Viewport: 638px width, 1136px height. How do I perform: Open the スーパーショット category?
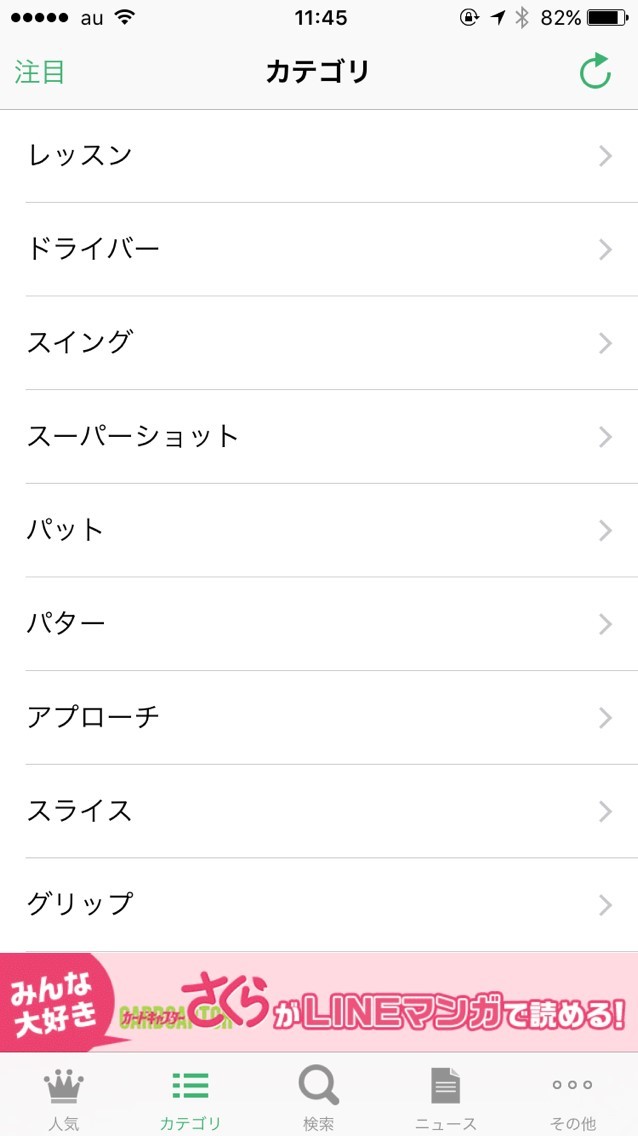(x=319, y=437)
